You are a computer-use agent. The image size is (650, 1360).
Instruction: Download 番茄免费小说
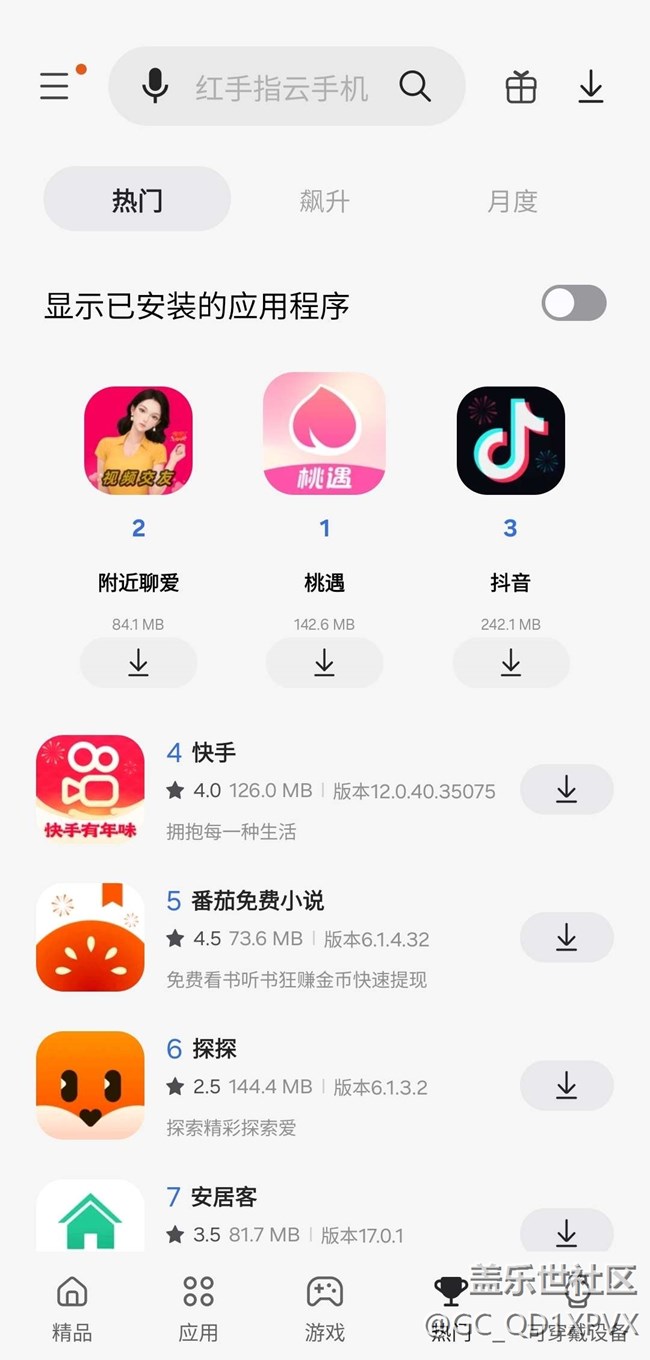pyautogui.click(x=566, y=937)
